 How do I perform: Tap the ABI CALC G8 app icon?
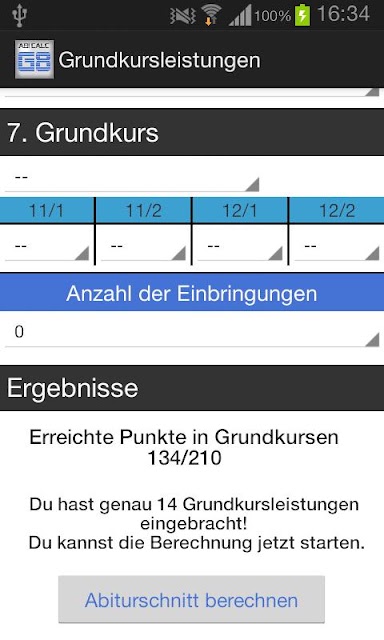pyautogui.click(x=34, y=59)
